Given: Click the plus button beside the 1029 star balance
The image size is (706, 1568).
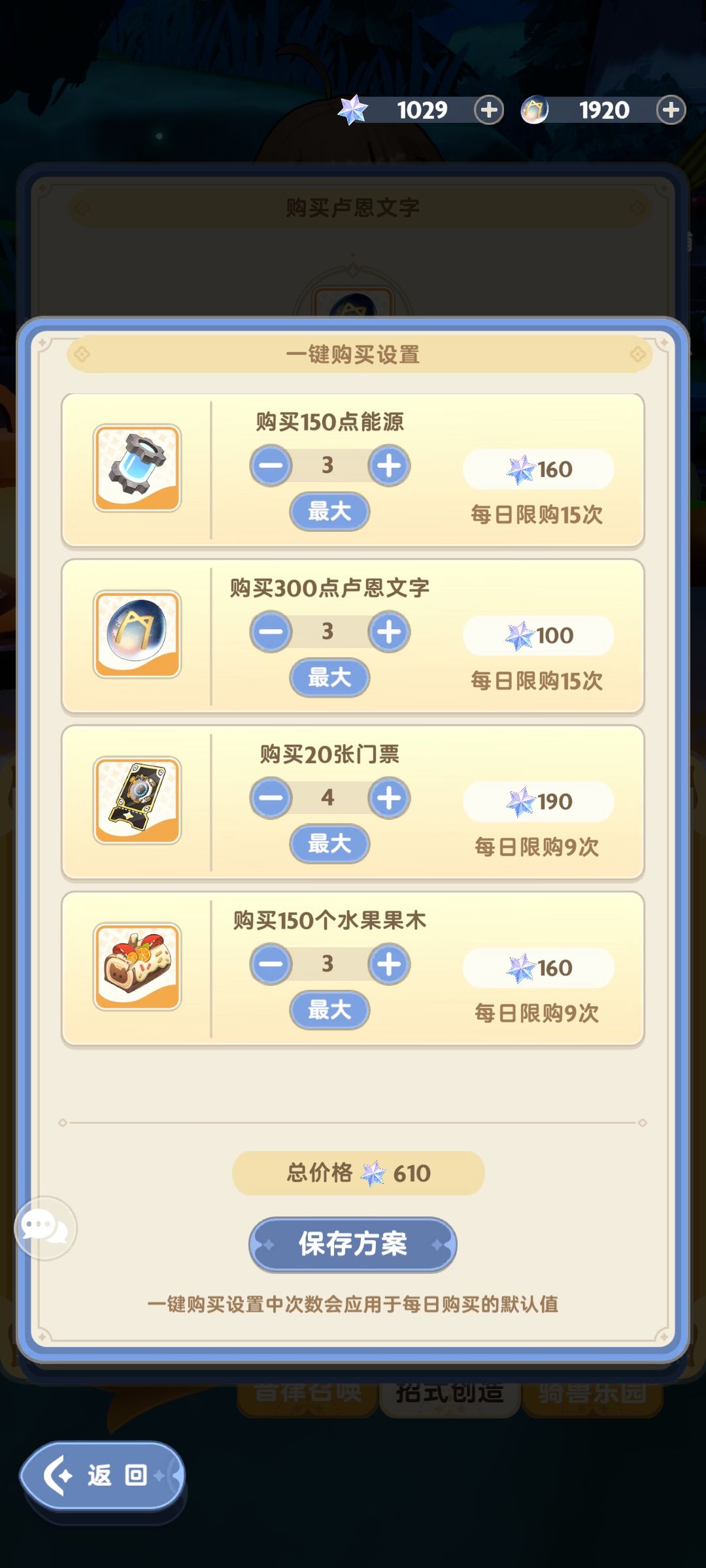Looking at the screenshot, I should [488, 110].
